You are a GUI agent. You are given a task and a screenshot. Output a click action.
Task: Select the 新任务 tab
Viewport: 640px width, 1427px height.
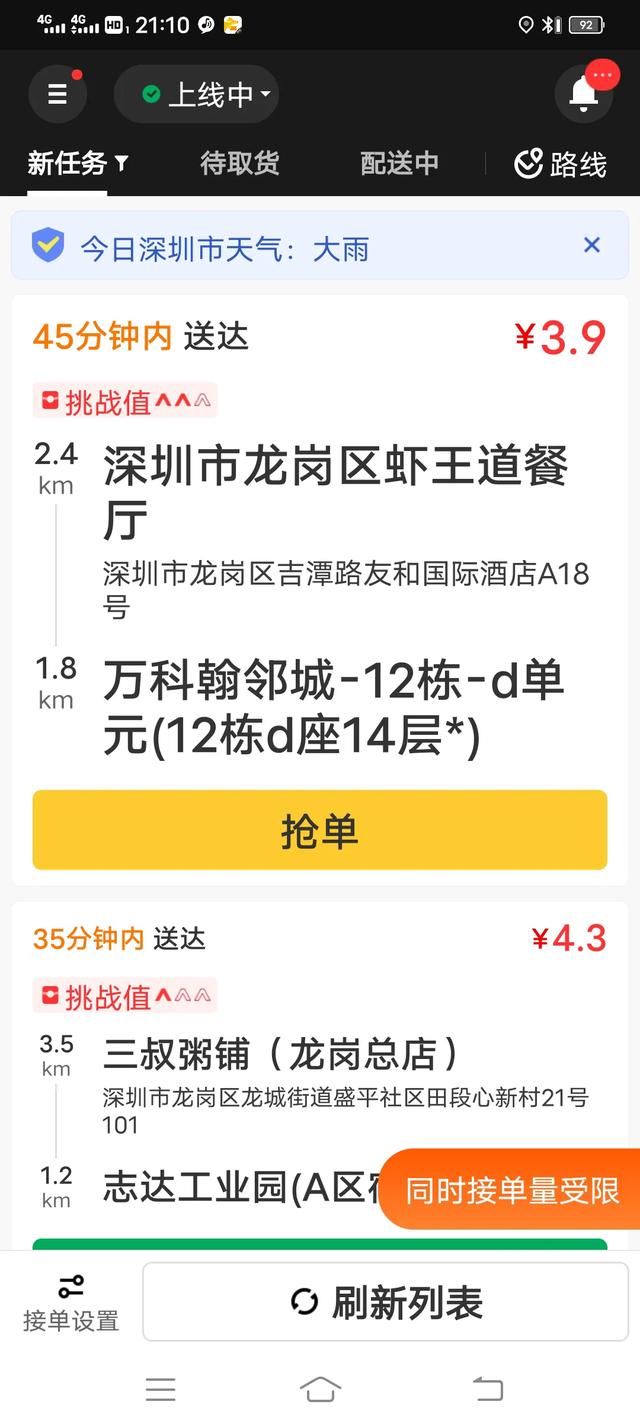click(78, 163)
